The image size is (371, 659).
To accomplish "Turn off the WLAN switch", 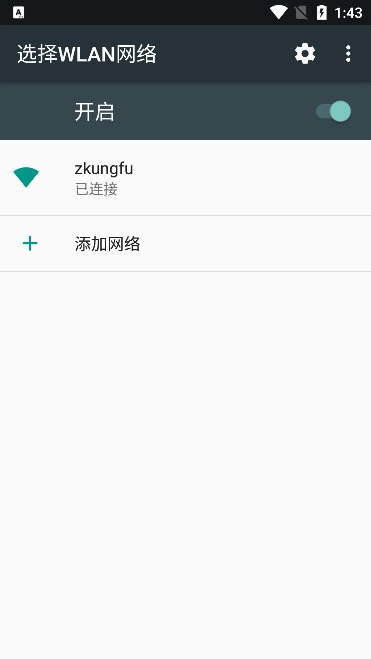I will [x=334, y=111].
